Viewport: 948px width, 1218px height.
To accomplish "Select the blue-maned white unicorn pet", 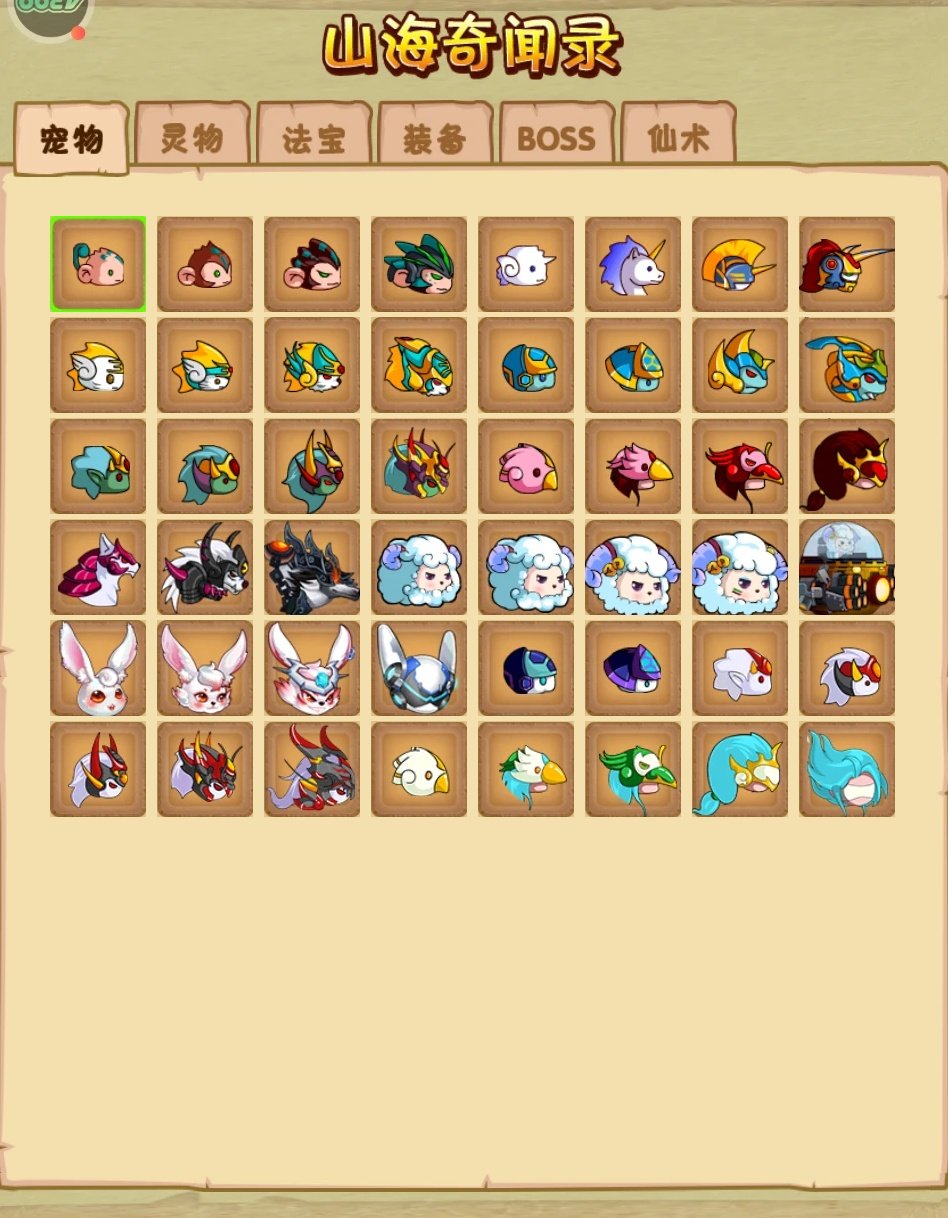I will point(632,264).
